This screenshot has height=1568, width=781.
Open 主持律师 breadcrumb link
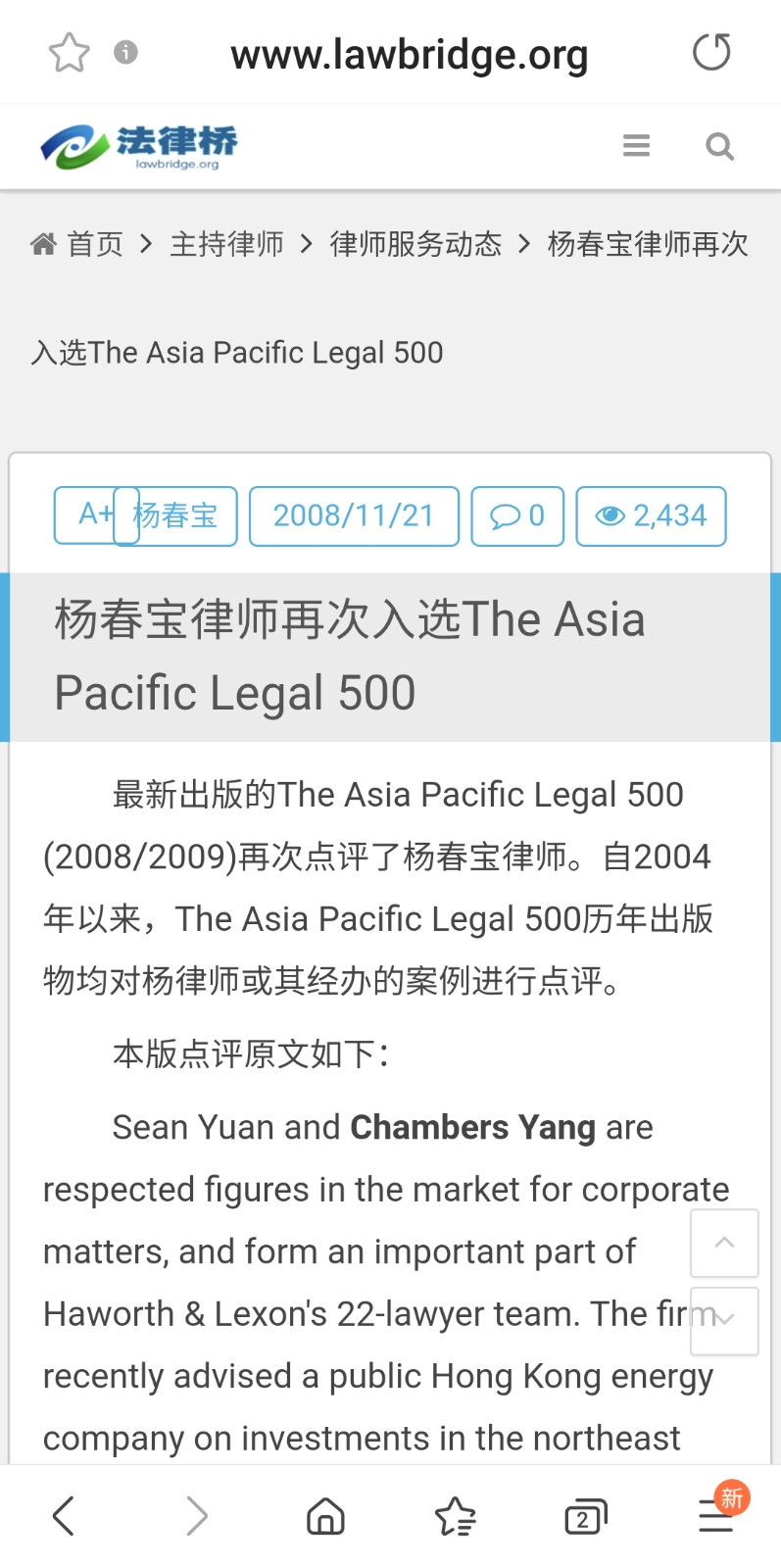226,244
